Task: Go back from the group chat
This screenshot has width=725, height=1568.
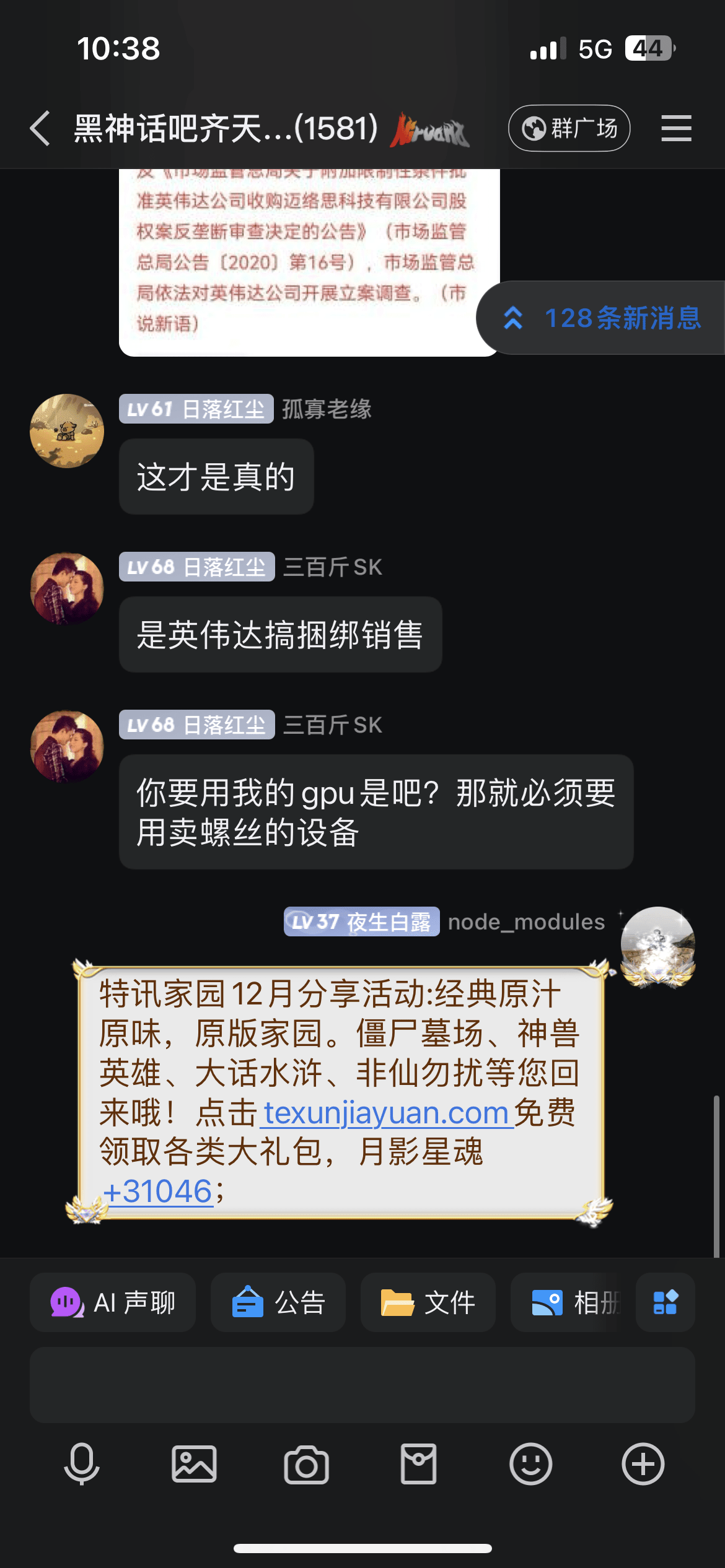Action: point(40,129)
